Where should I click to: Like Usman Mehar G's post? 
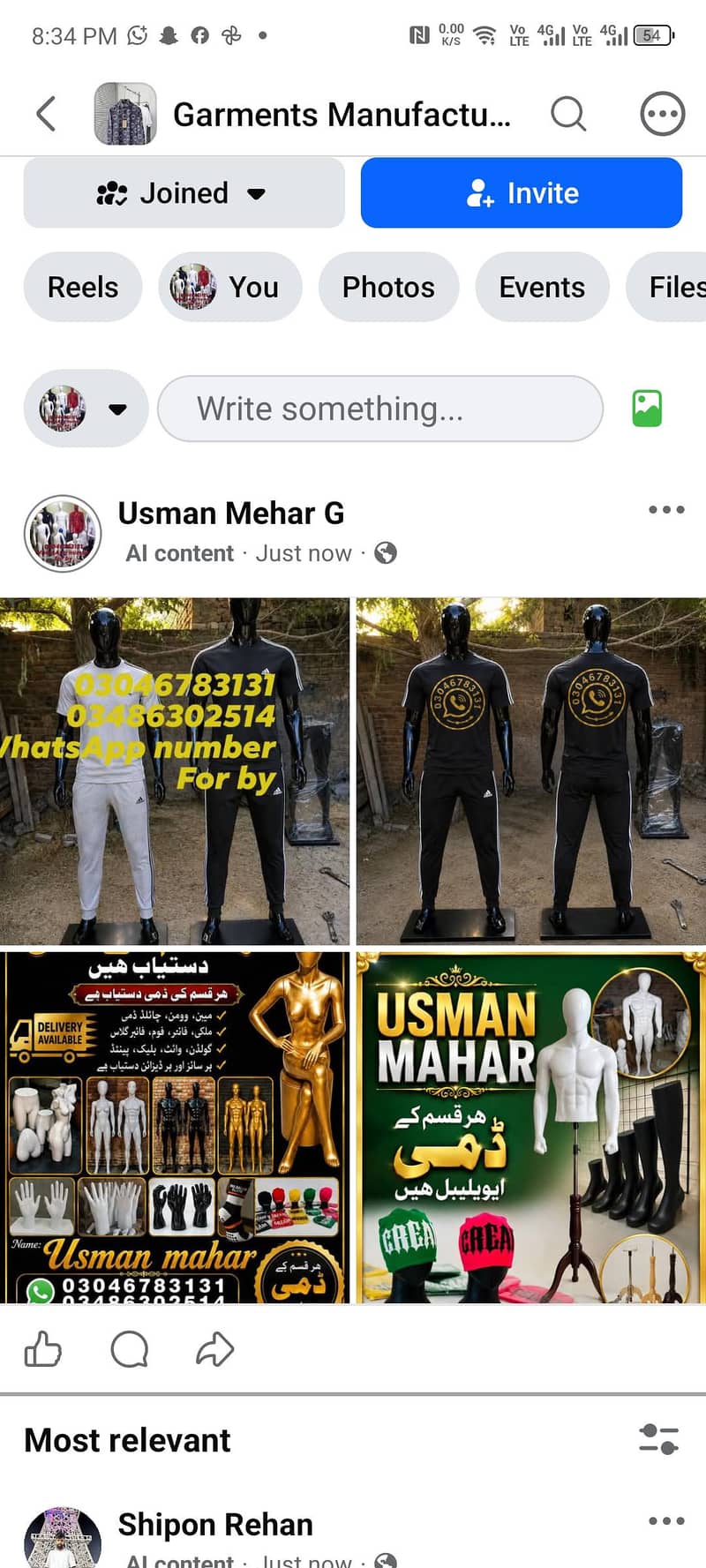coord(42,1349)
